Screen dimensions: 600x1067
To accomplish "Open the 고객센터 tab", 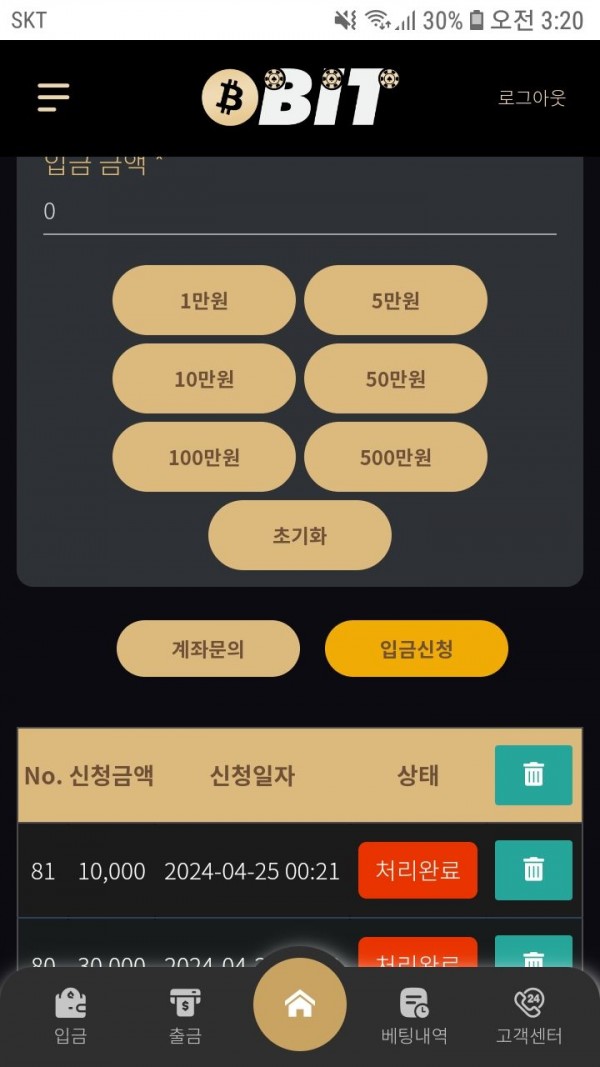I will pyautogui.click(x=529, y=1015).
